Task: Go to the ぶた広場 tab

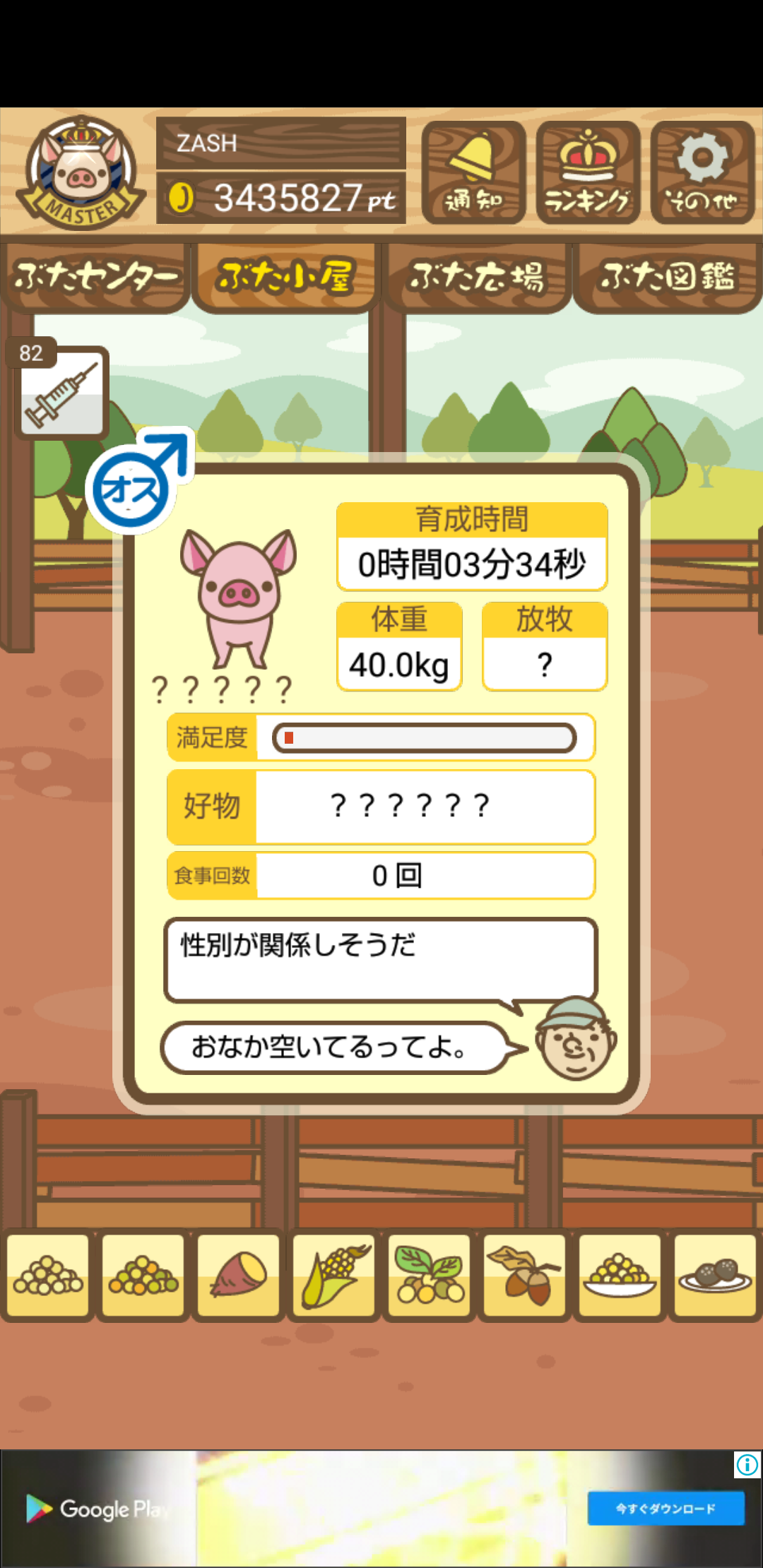Action: tap(477, 277)
